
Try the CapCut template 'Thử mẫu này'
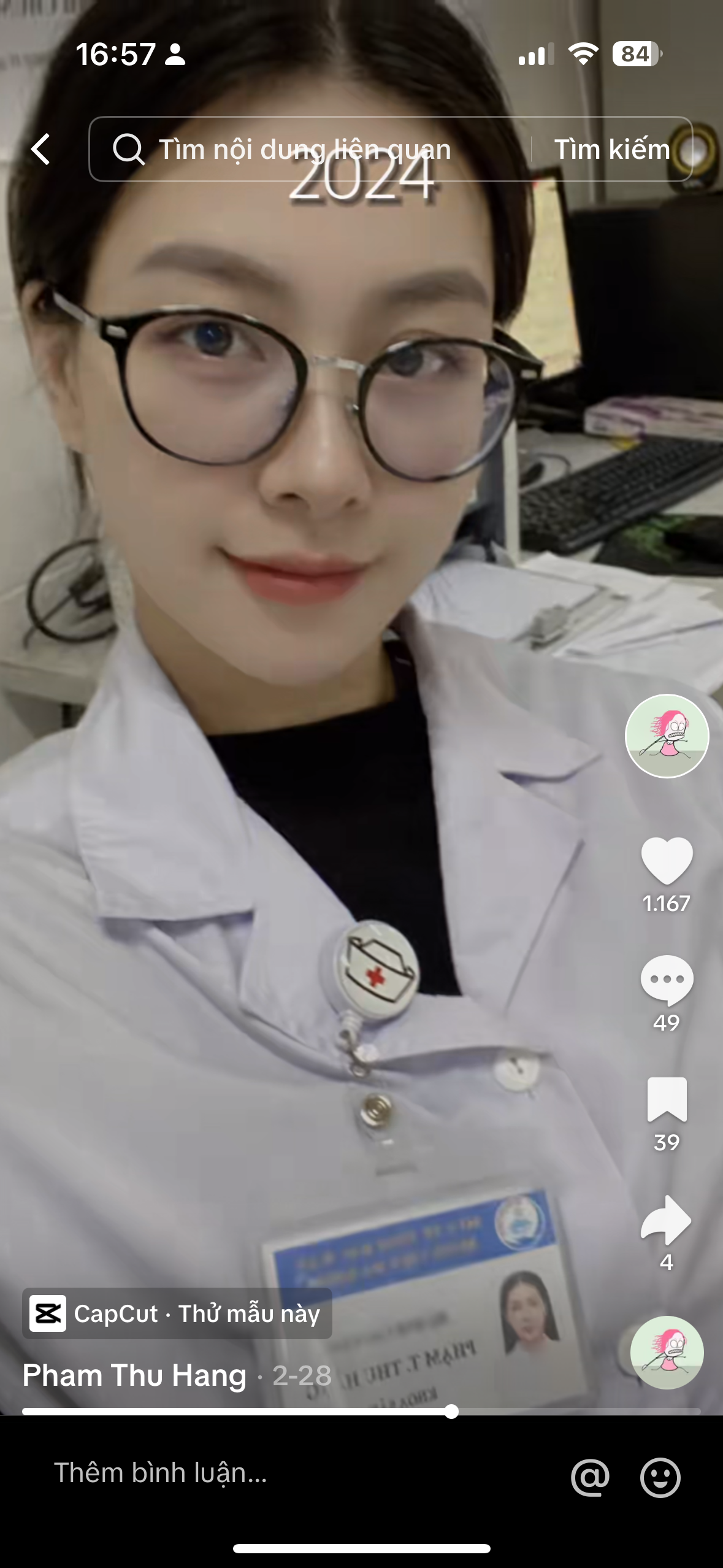pos(177,1313)
